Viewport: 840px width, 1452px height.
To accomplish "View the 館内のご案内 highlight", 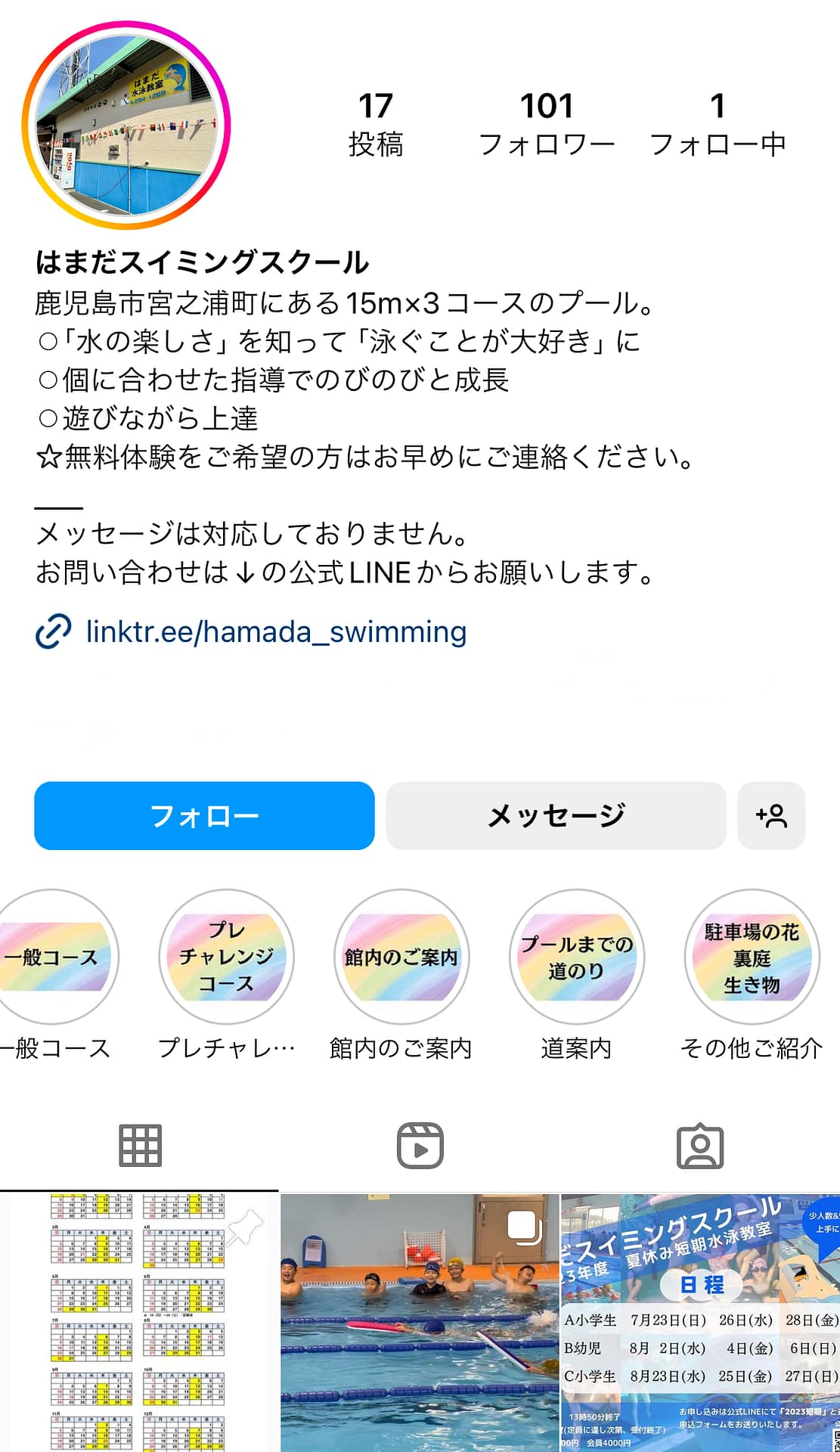I will (401, 957).
